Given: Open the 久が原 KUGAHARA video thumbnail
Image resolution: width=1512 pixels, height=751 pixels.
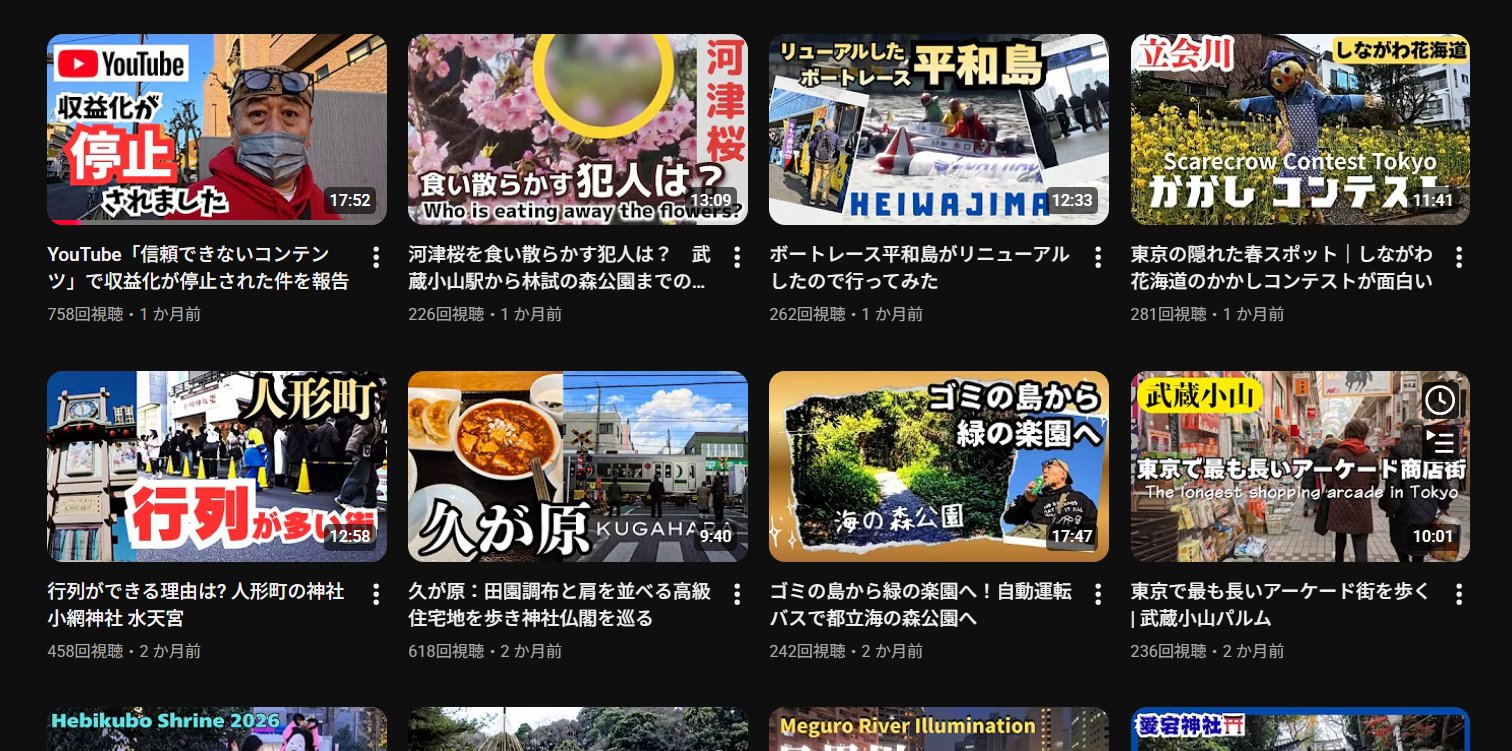Looking at the screenshot, I should pyautogui.click(x=577, y=466).
